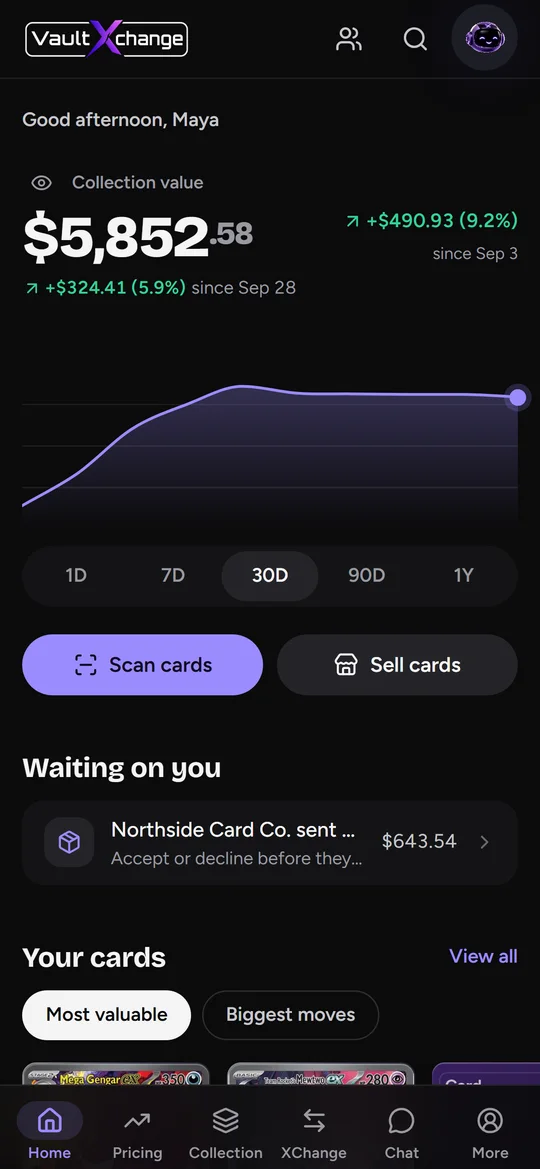Open the friends icon in header

(348, 39)
